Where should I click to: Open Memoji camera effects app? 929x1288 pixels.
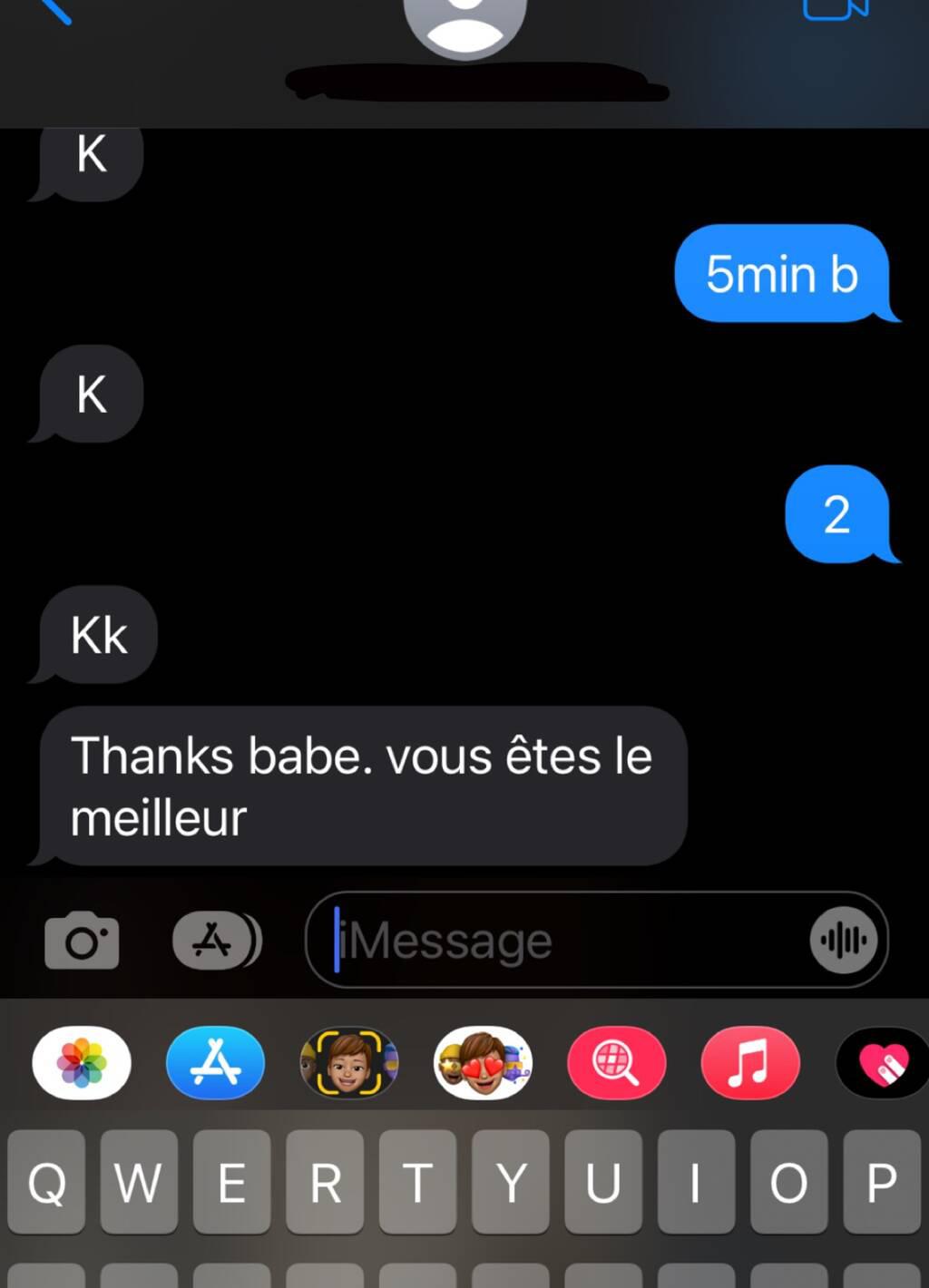pyautogui.click(x=349, y=1063)
